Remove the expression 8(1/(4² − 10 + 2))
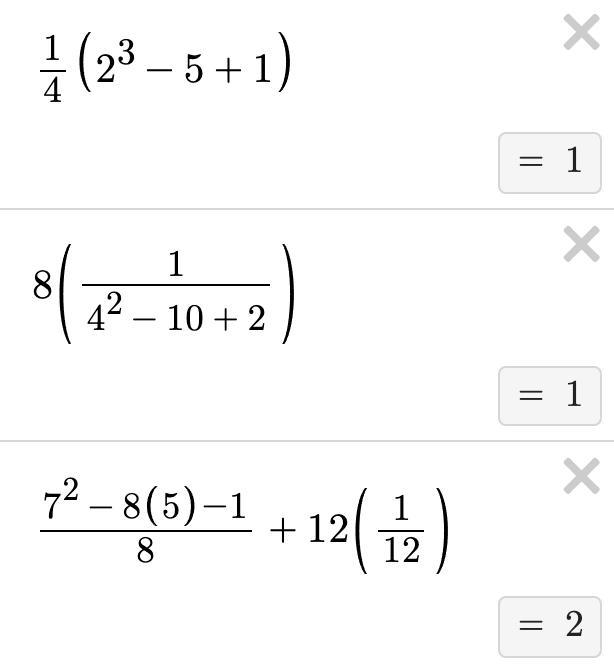 pos(581,244)
